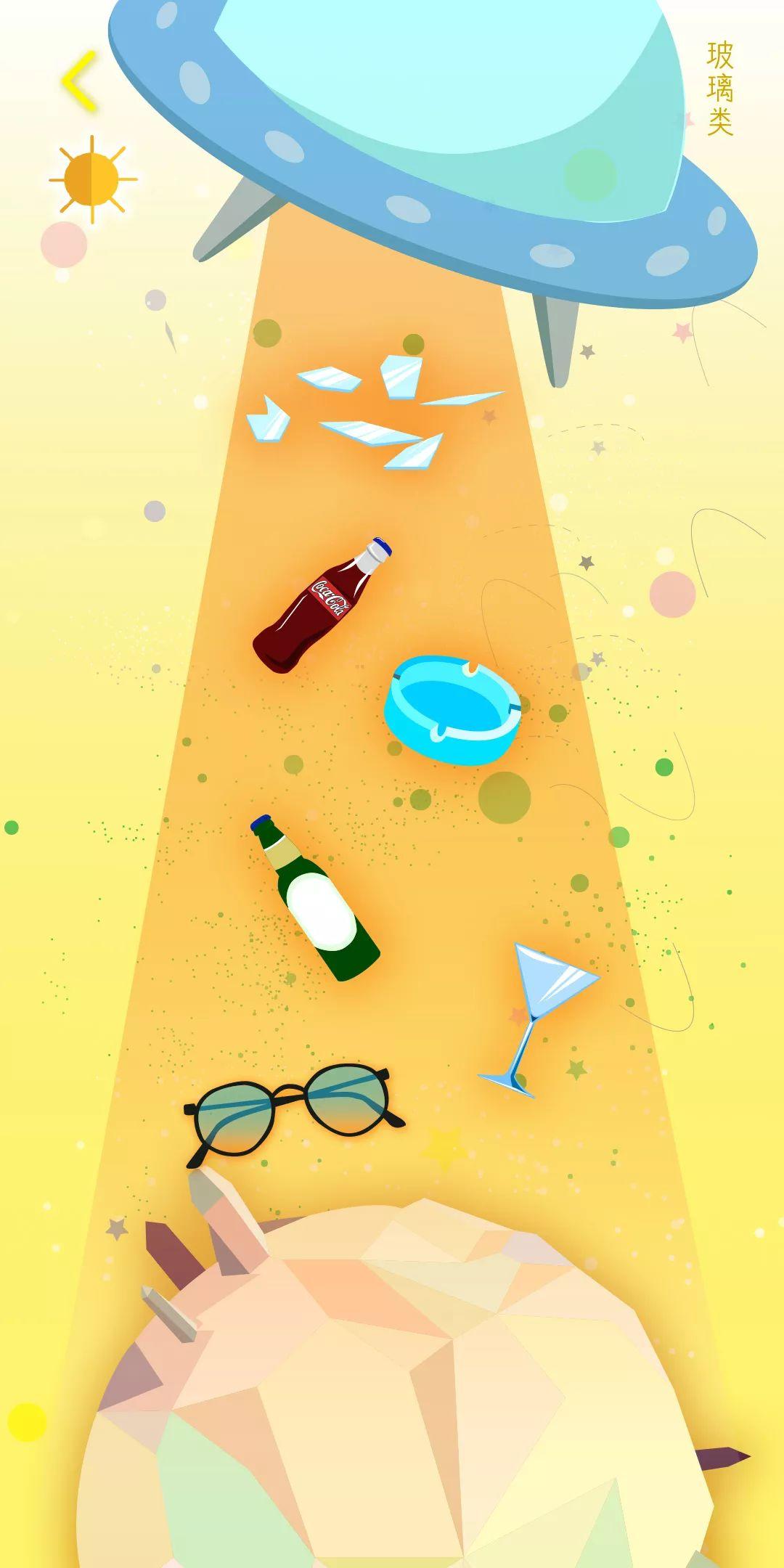Image resolution: width=784 pixels, height=1568 pixels.
Task: Go back using the yellow arrow
Action: pyautogui.click(x=78, y=81)
